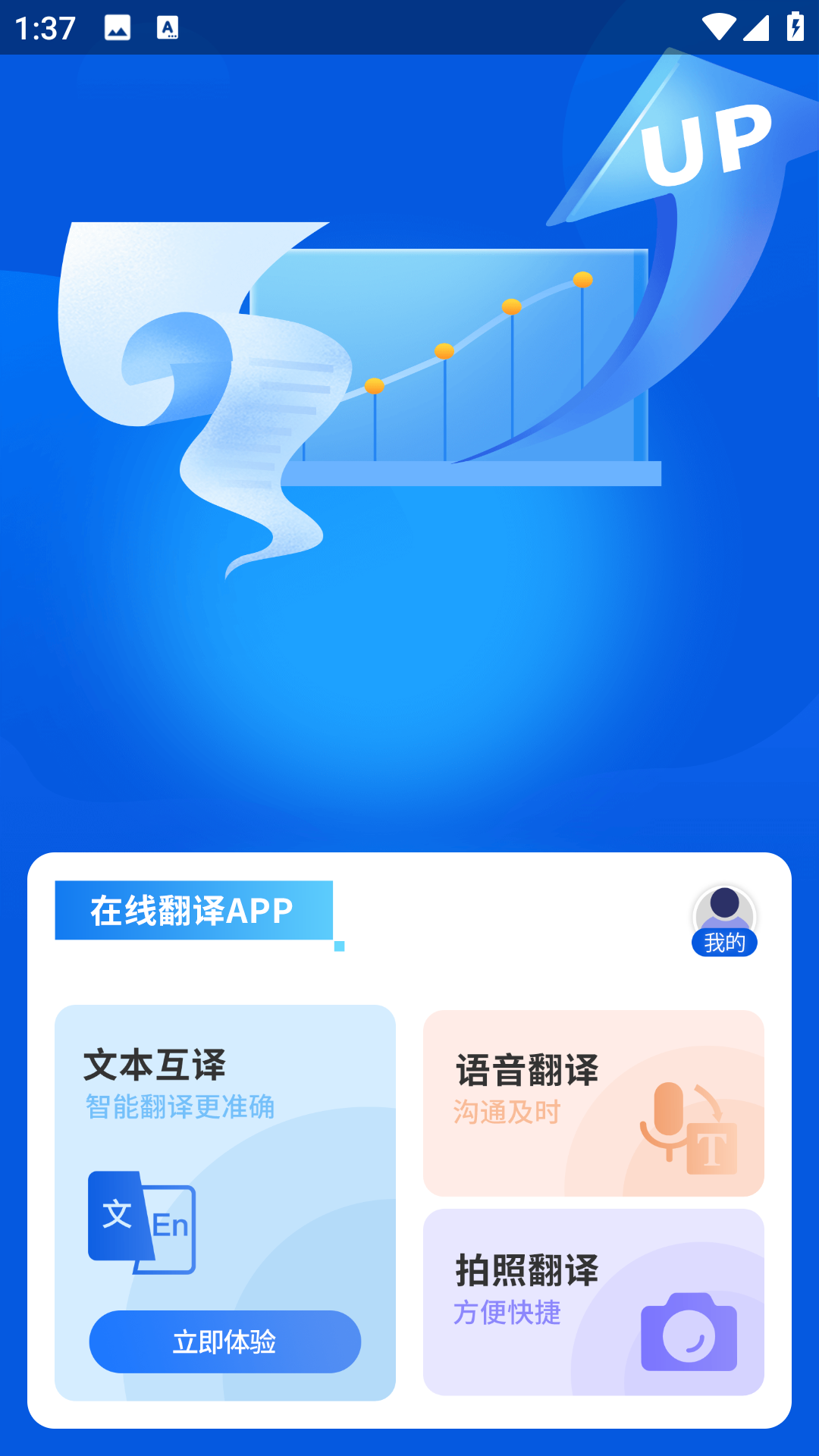Open the camera icon for photo translation
The width and height of the screenshot is (819, 1456).
click(689, 1332)
